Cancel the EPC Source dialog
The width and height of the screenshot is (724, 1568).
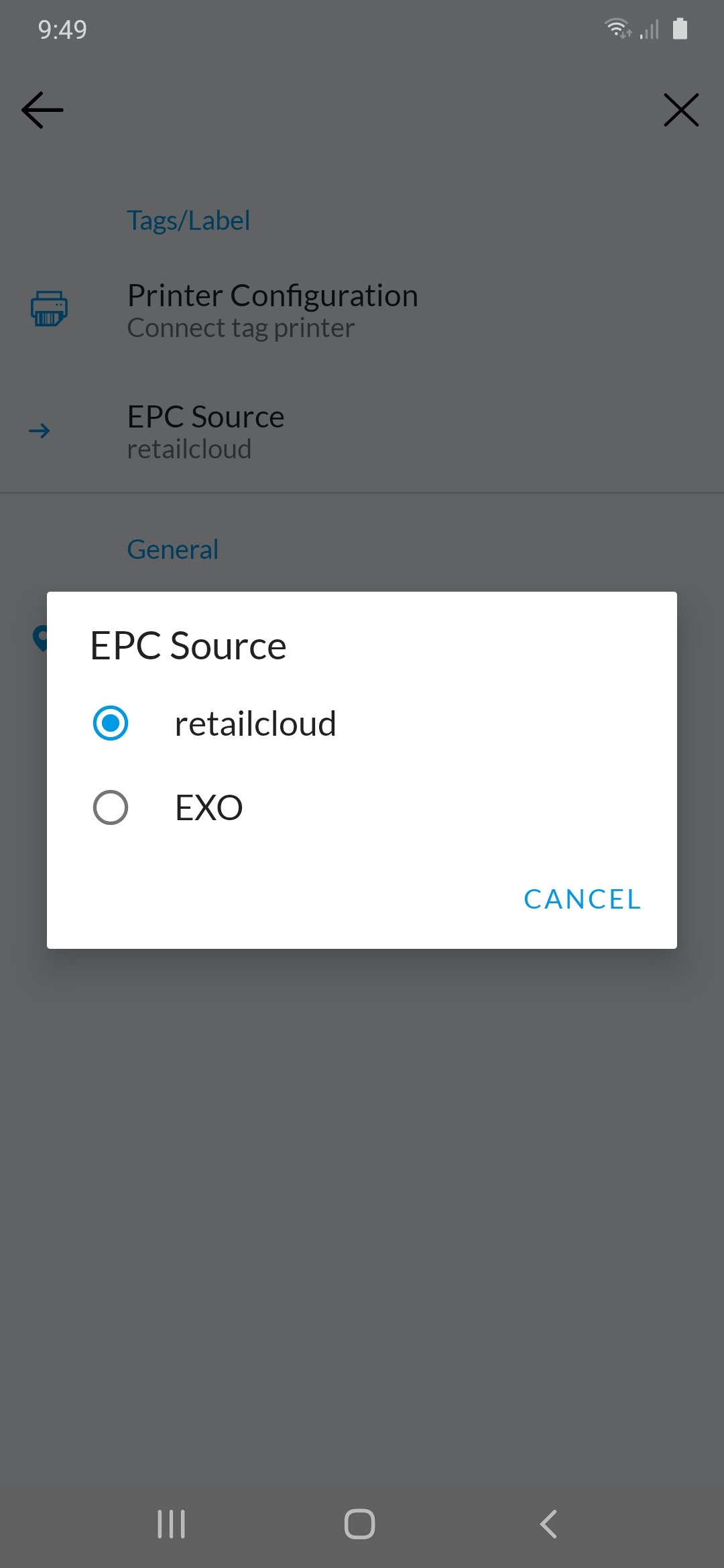[x=582, y=899]
